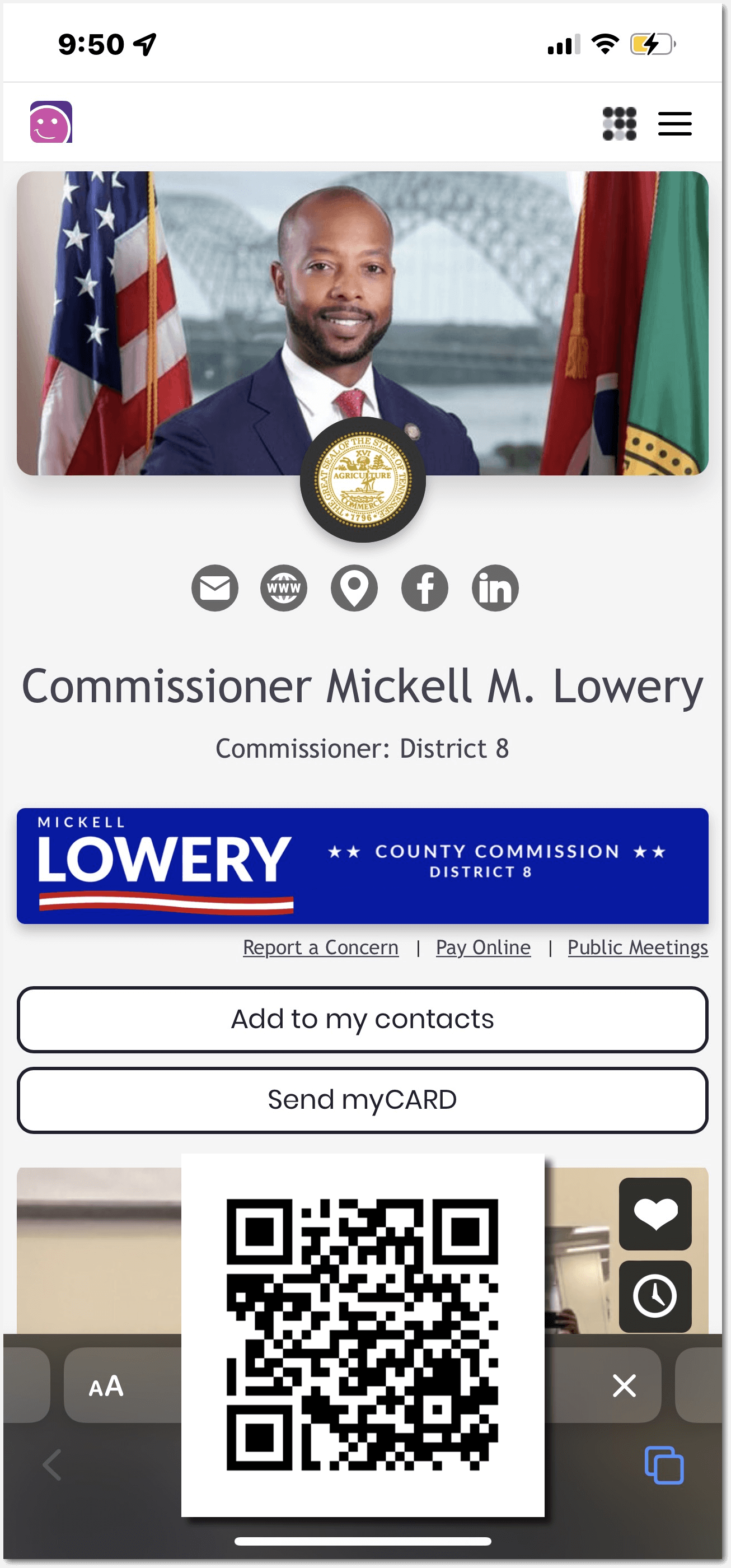Image resolution: width=731 pixels, height=1568 pixels.
Task: Dismiss with the X button
Action: (624, 1385)
